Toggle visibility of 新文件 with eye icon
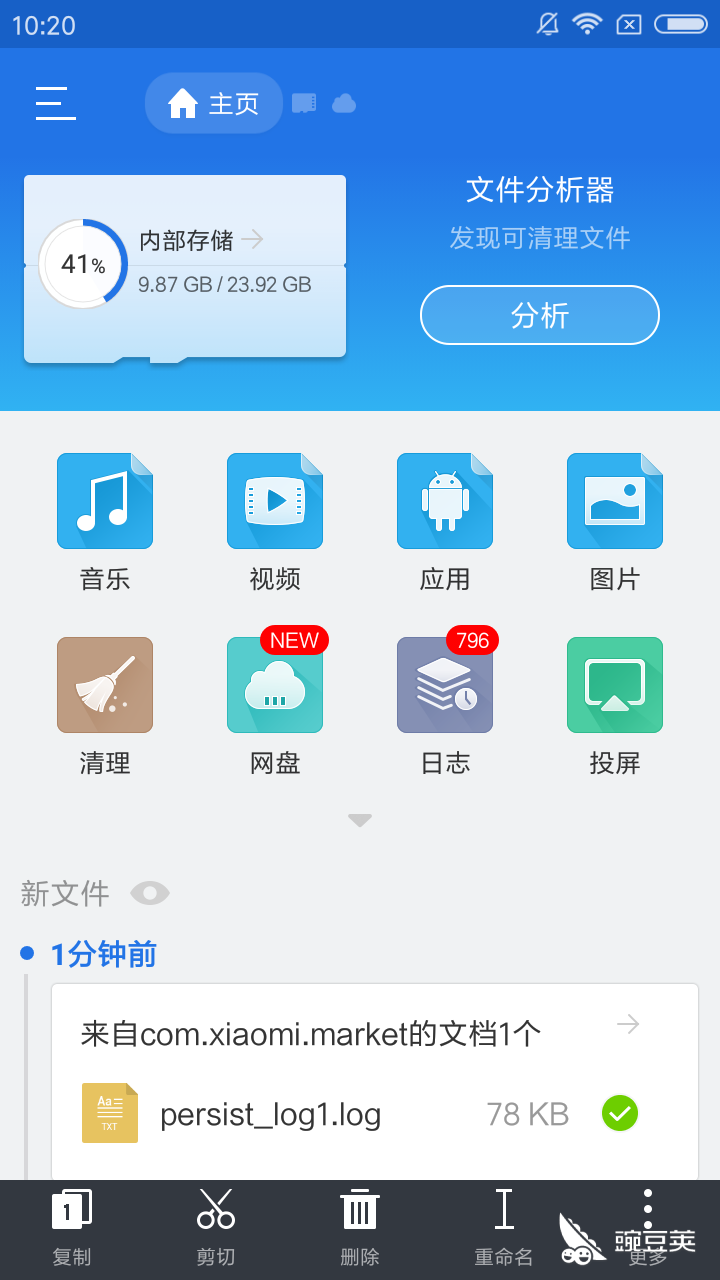720x1280 pixels. point(150,895)
